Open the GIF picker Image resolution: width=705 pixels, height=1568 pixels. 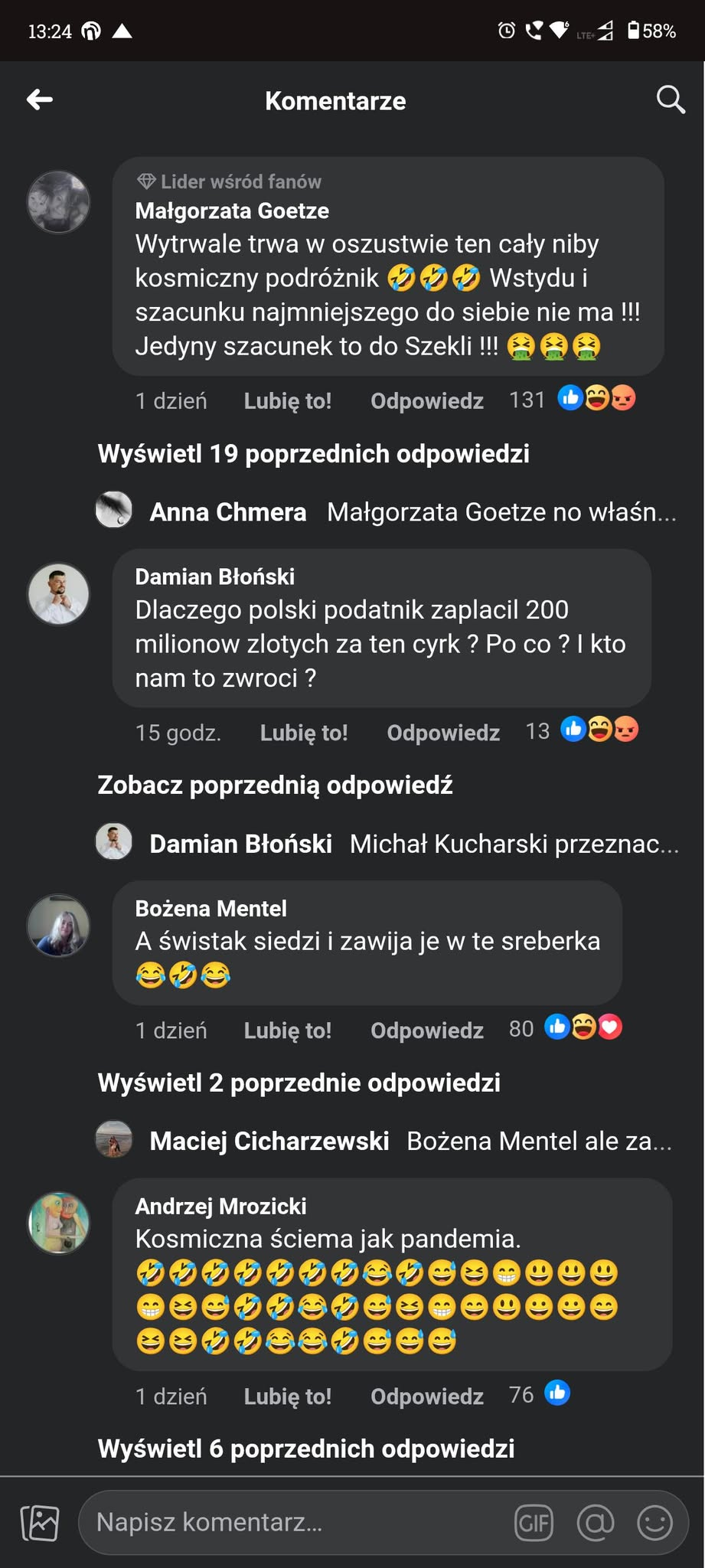(x=534, y=1522)
